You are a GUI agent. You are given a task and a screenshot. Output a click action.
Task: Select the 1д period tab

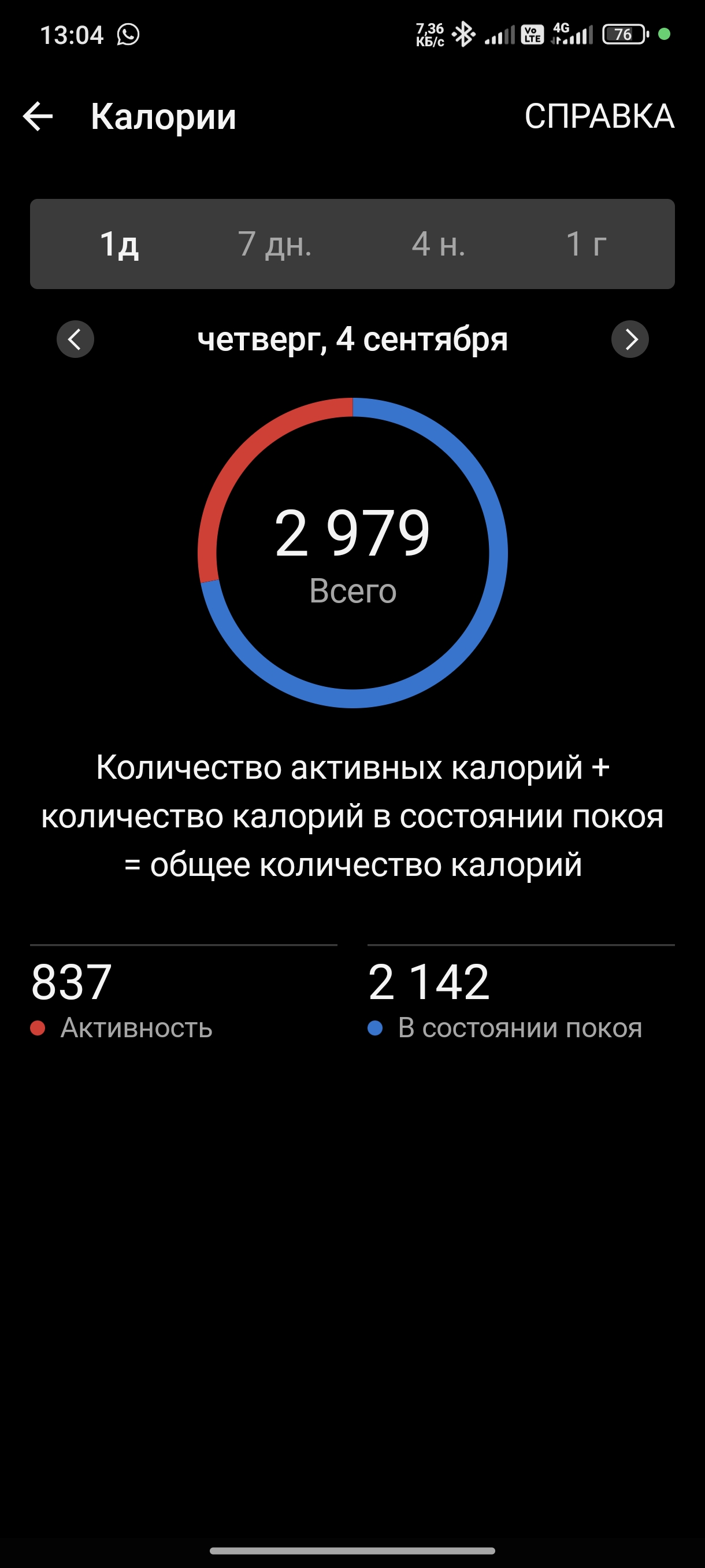click(119, 244)
